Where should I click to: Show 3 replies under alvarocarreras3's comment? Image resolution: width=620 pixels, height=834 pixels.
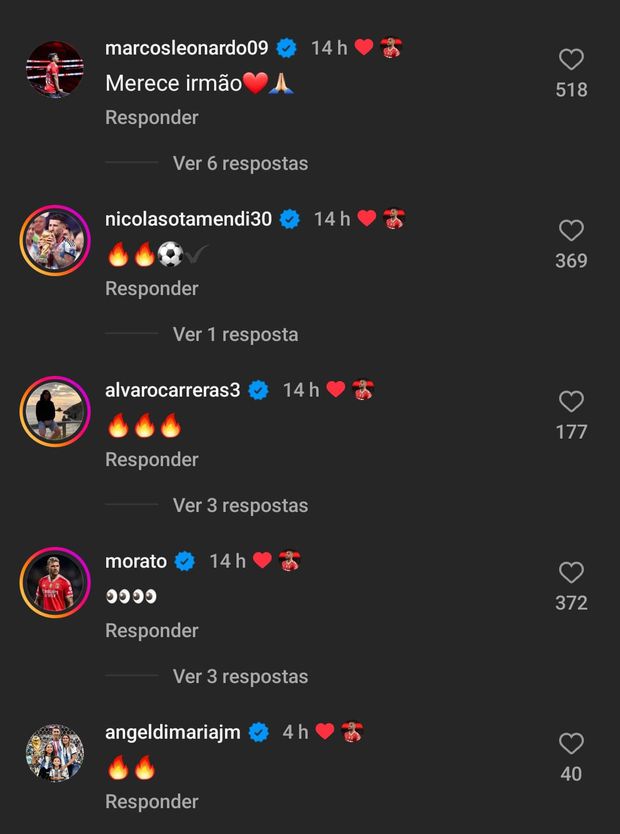[240, 505]
